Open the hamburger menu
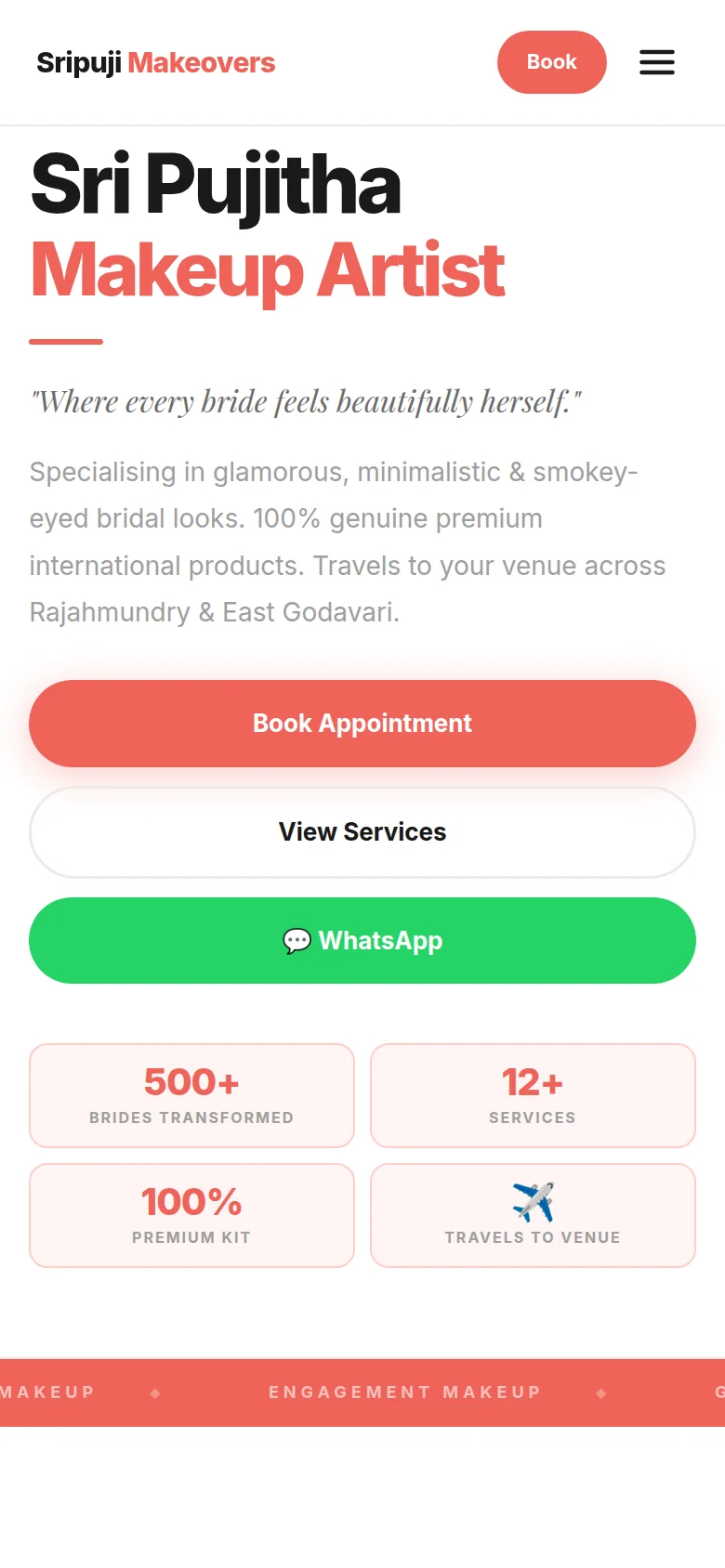Screen dimensions: 725x1568 click(656, 62)
